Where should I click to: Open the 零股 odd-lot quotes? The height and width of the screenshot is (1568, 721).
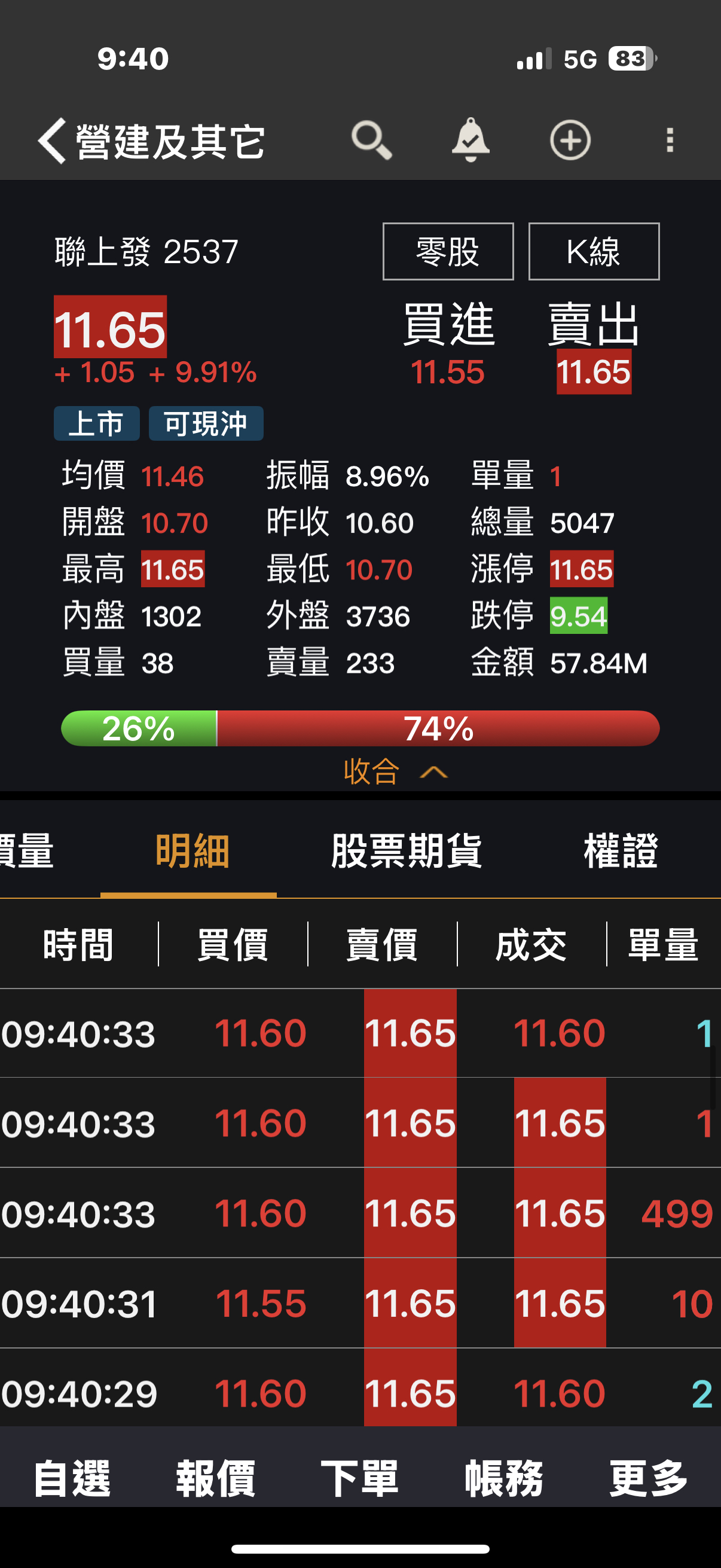click(x=448, y=251)
